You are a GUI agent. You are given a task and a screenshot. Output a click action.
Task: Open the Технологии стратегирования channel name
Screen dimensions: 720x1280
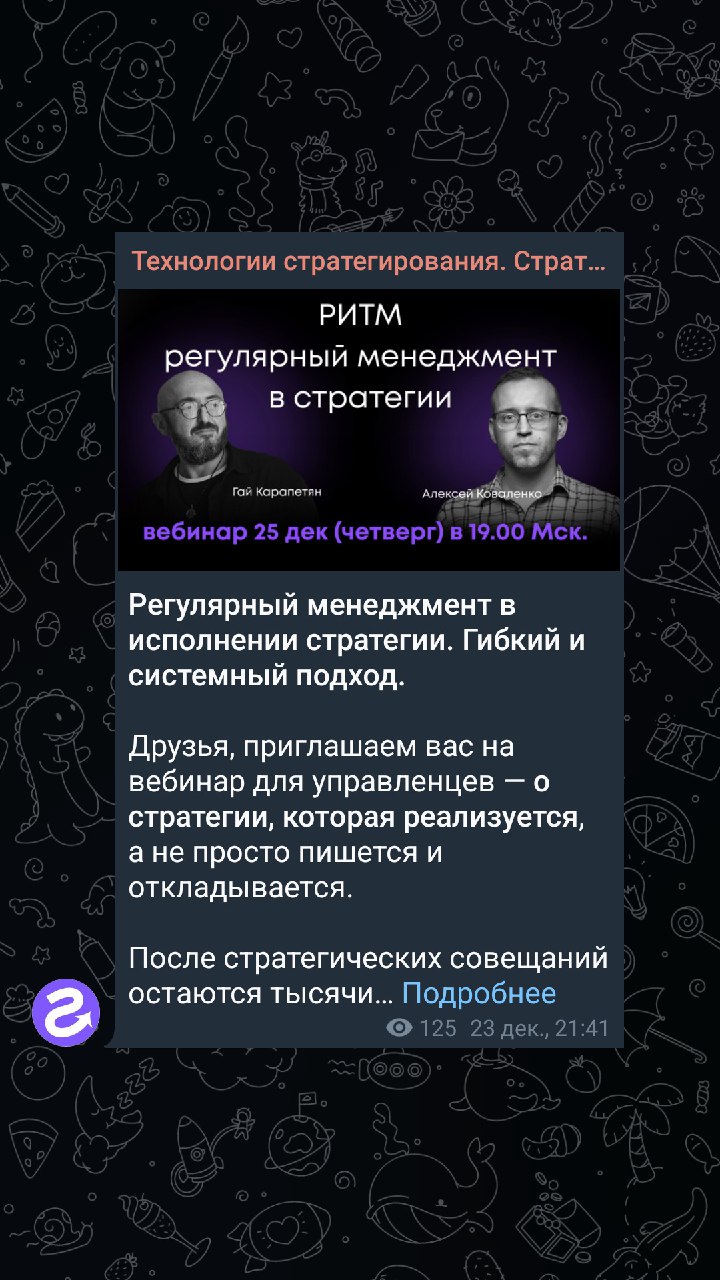369,263
